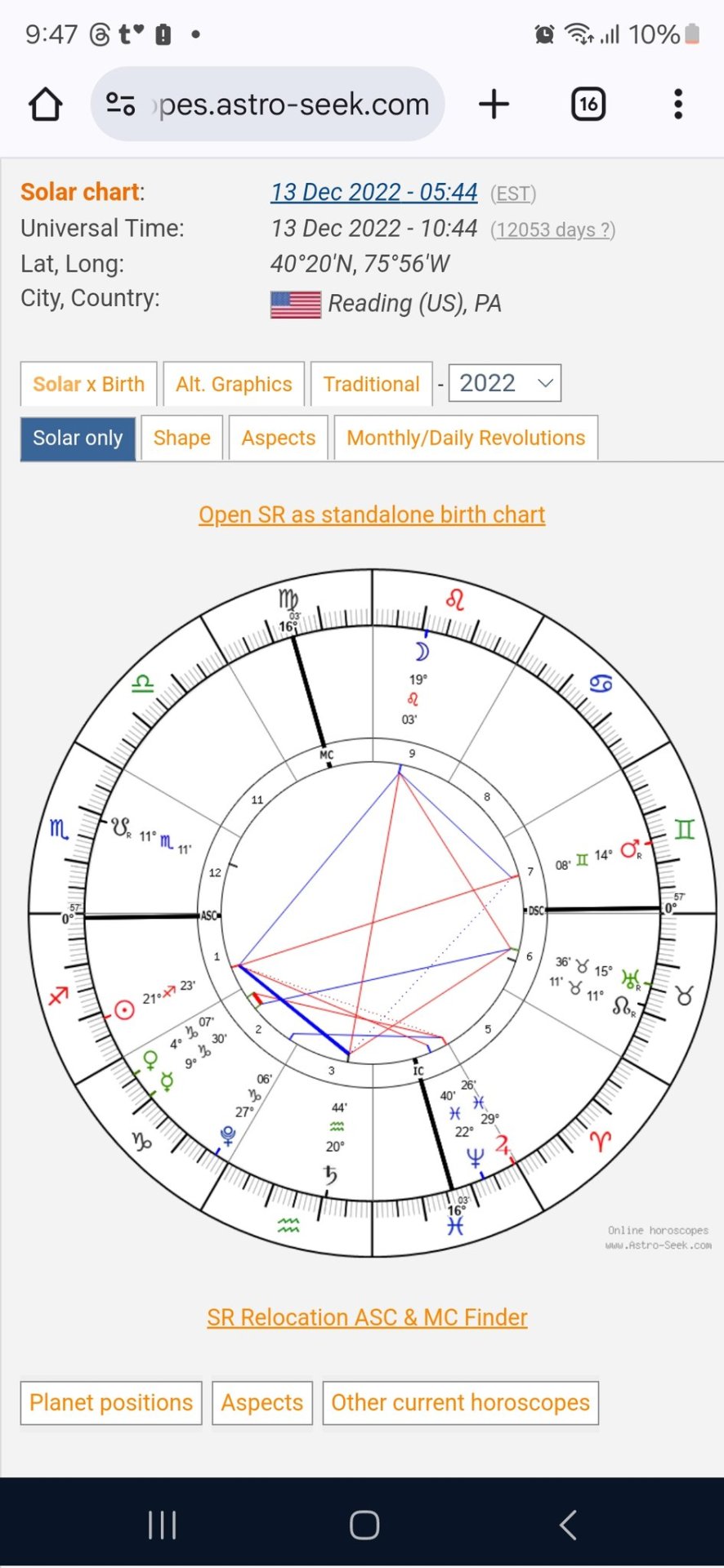Viewport: 724px width, 1568px height.
Task: Open SR as standalone birth chart
Action: [372, 514]
